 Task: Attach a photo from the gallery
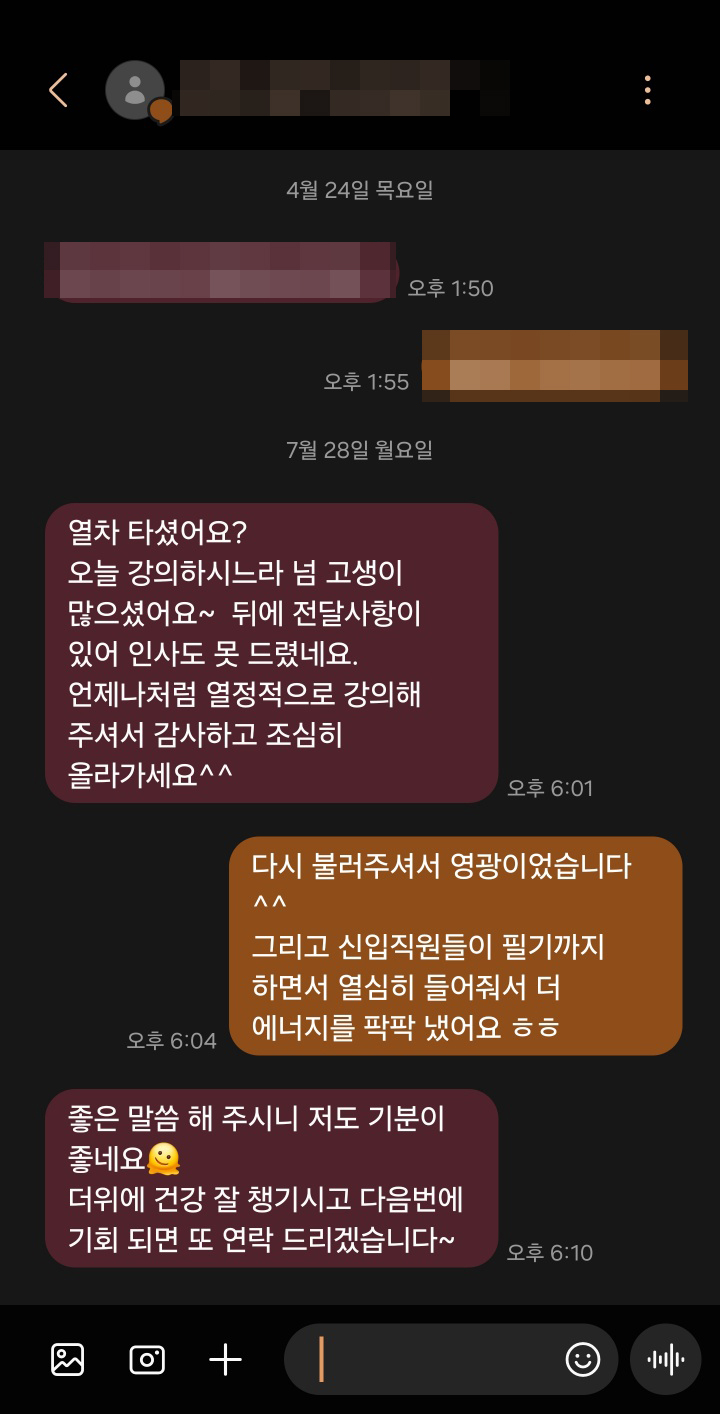[67, 1359]
